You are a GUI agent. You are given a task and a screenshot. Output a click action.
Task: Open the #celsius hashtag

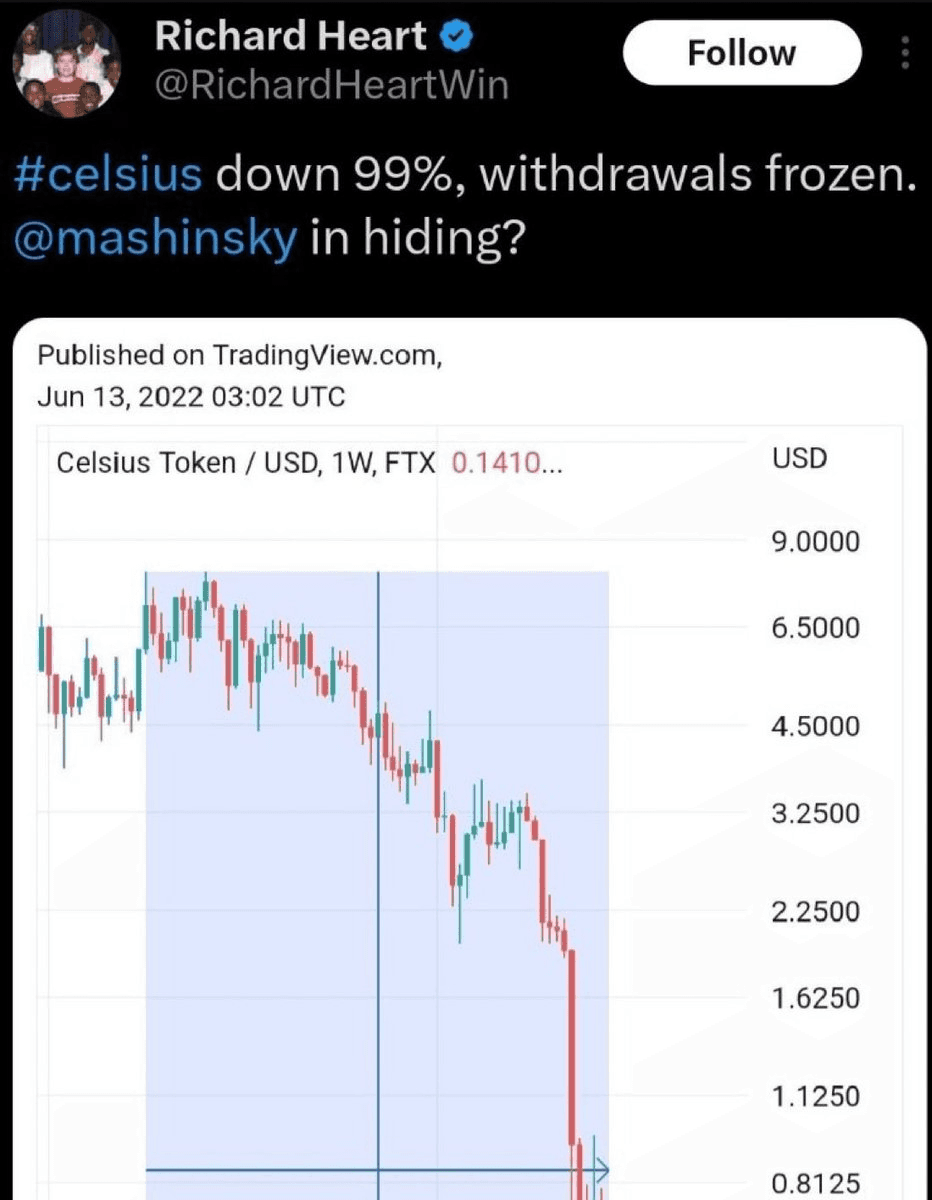pyautogui.click(x=110, y=176)
